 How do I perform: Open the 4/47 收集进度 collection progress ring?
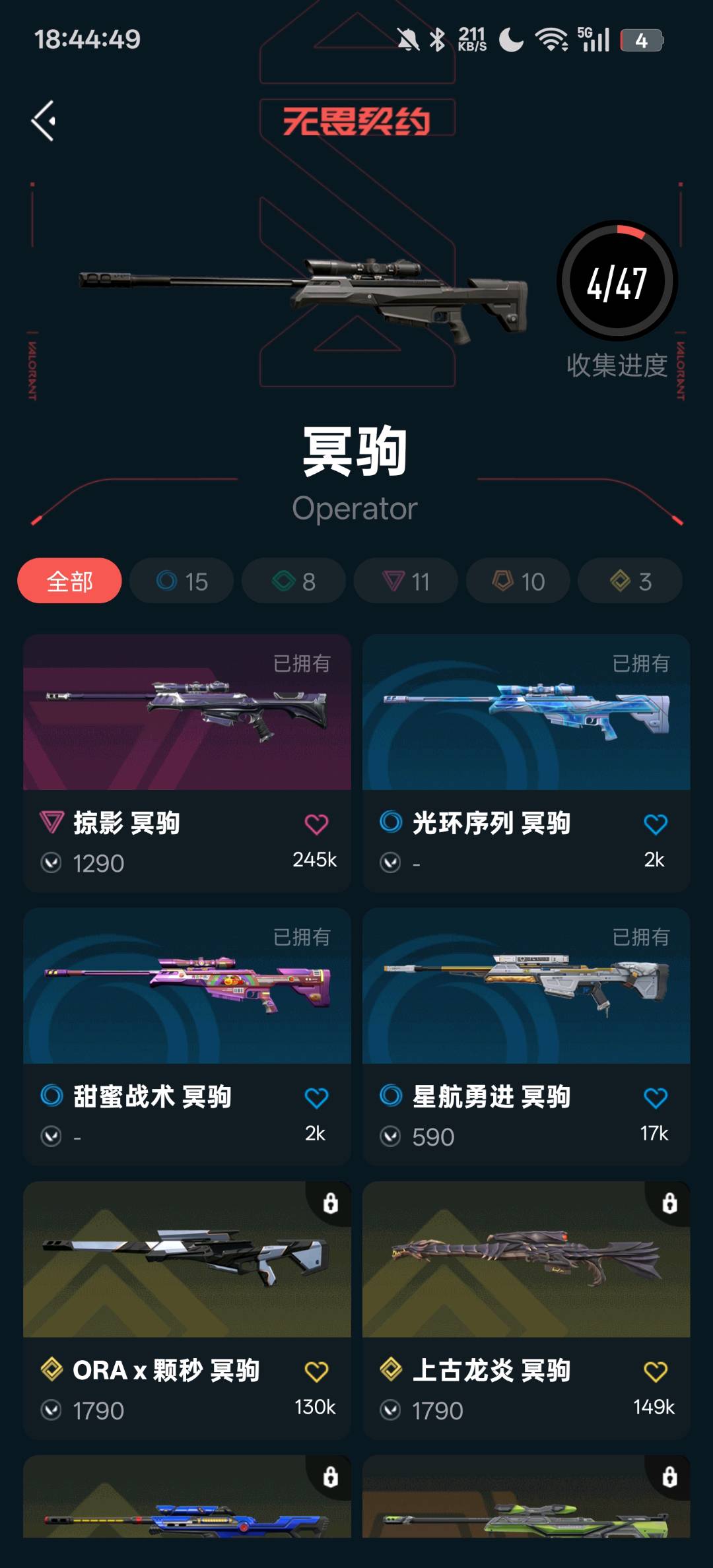[x=617, y=282]
